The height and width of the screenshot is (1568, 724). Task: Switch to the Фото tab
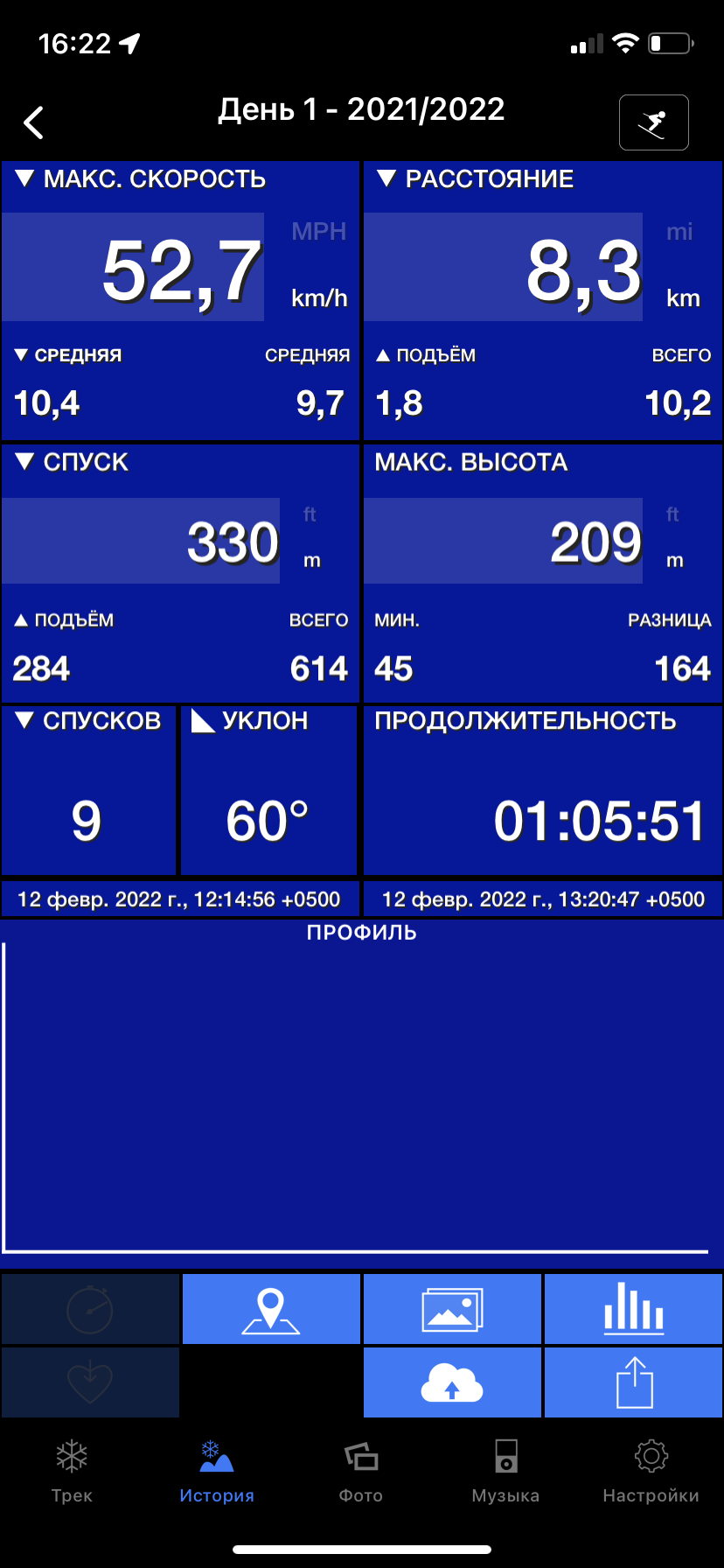361,1472
